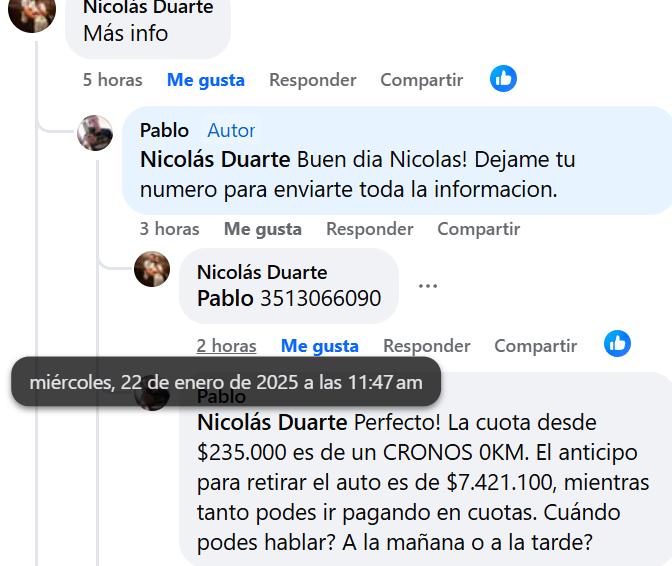The image size is (672, 566).
Task: Open options menu on Nicolás's phone number comment
Action: (x=428, y=286)
